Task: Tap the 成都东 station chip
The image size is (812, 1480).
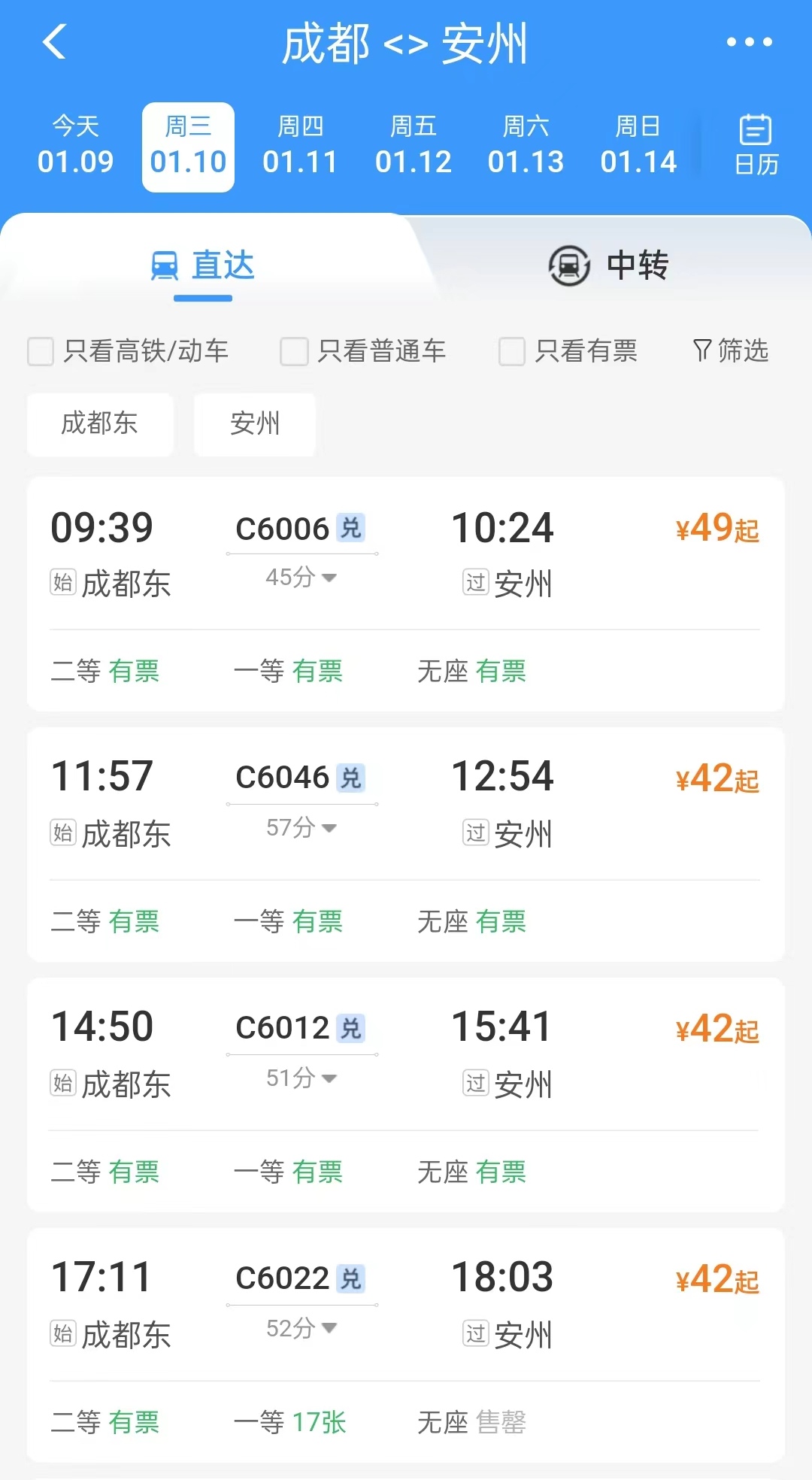Action: tap(100, 423)
